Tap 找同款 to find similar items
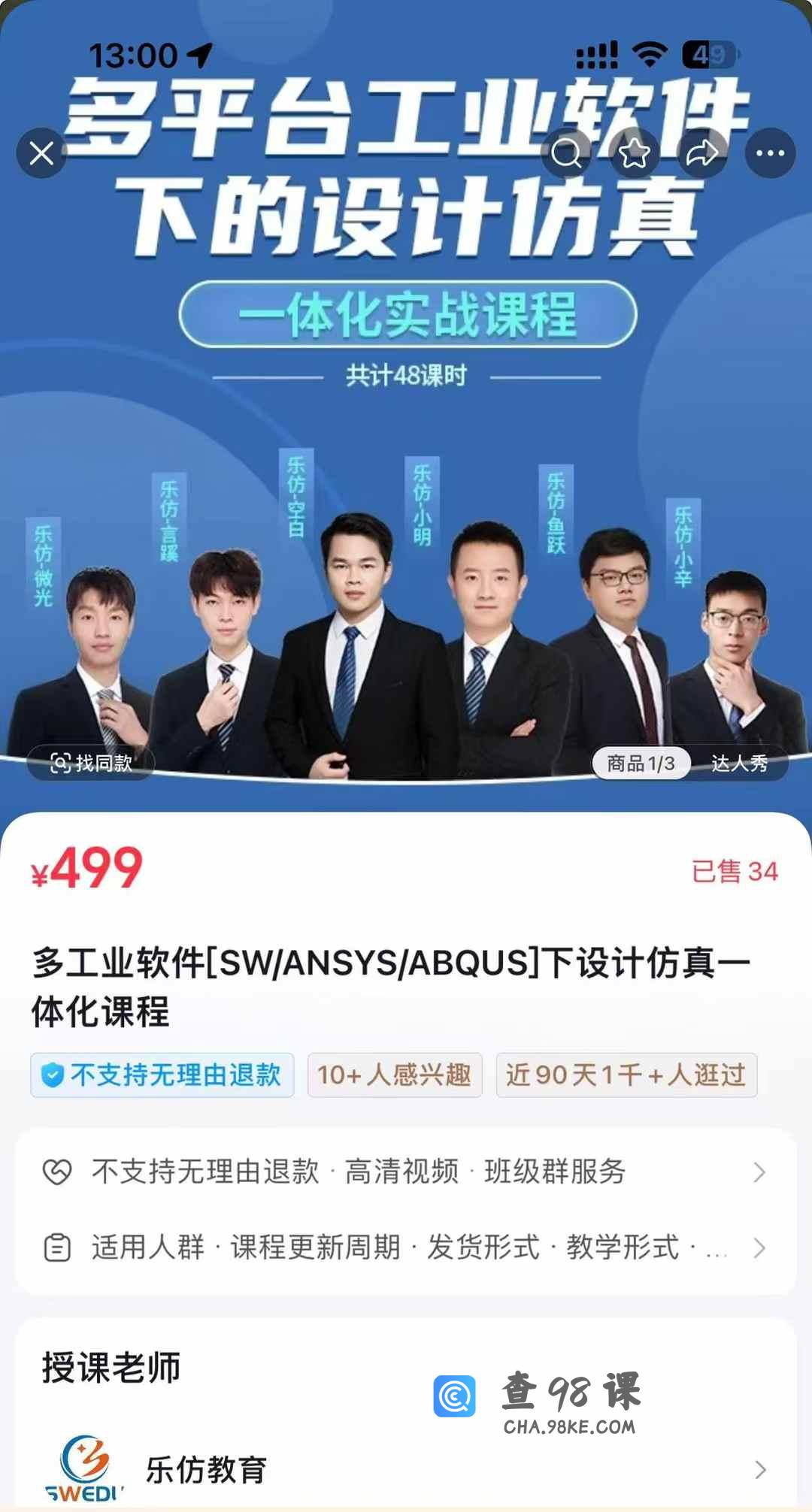This screenshot has width=812, height=1512. [91, 764]
